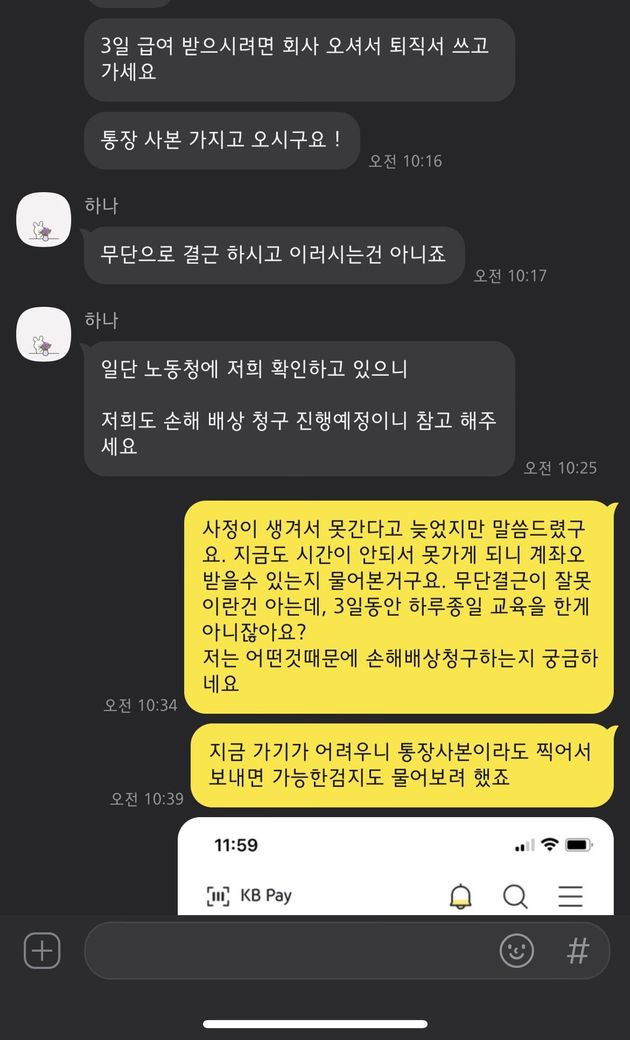Open 하나's profile picture above 노동청 message
The width and height of the screenshot is (630, 1040).
(44, 335)
